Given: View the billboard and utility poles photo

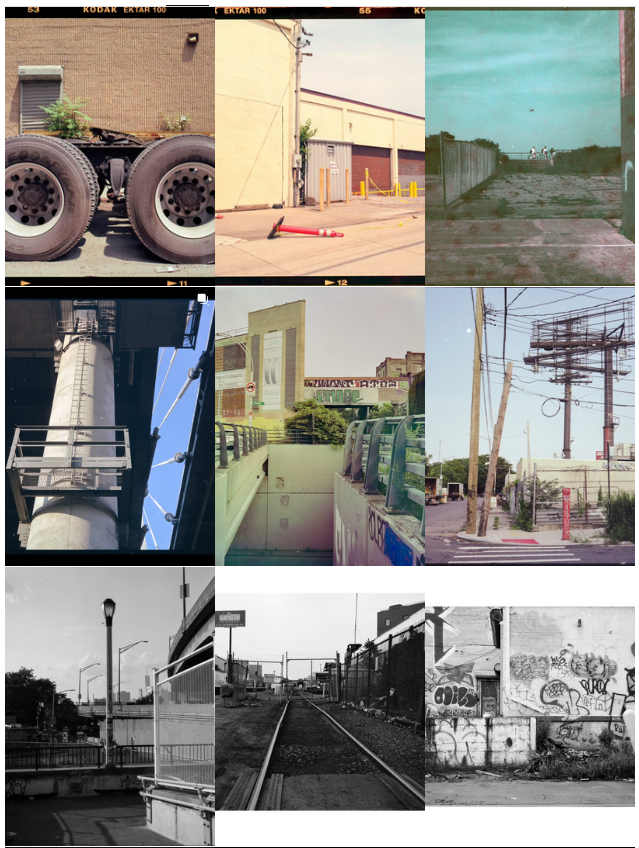Looking at the screenshot, I should click(529, 425).
